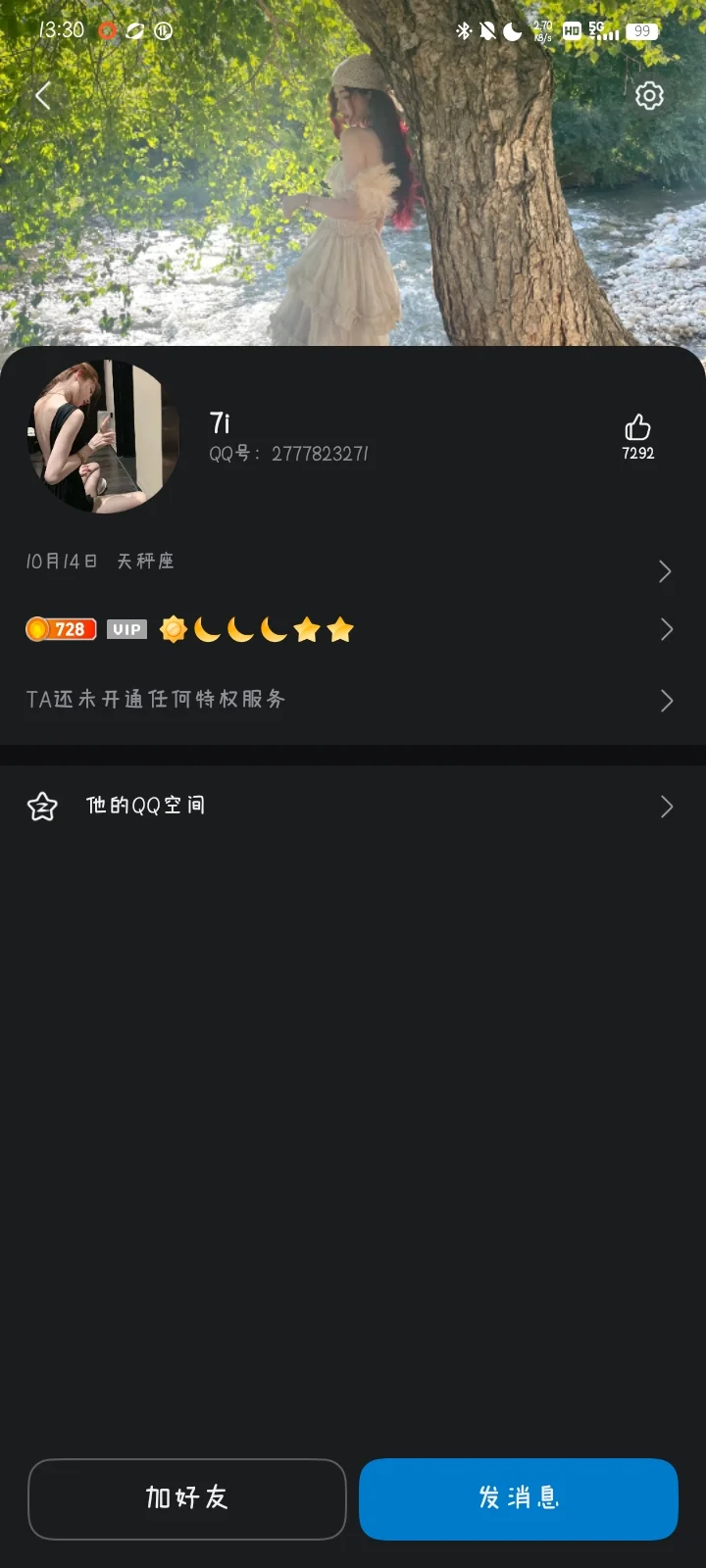The image size is (706, 1568).
Task: Like this profile with the thumbs-up
Action: 637,428
